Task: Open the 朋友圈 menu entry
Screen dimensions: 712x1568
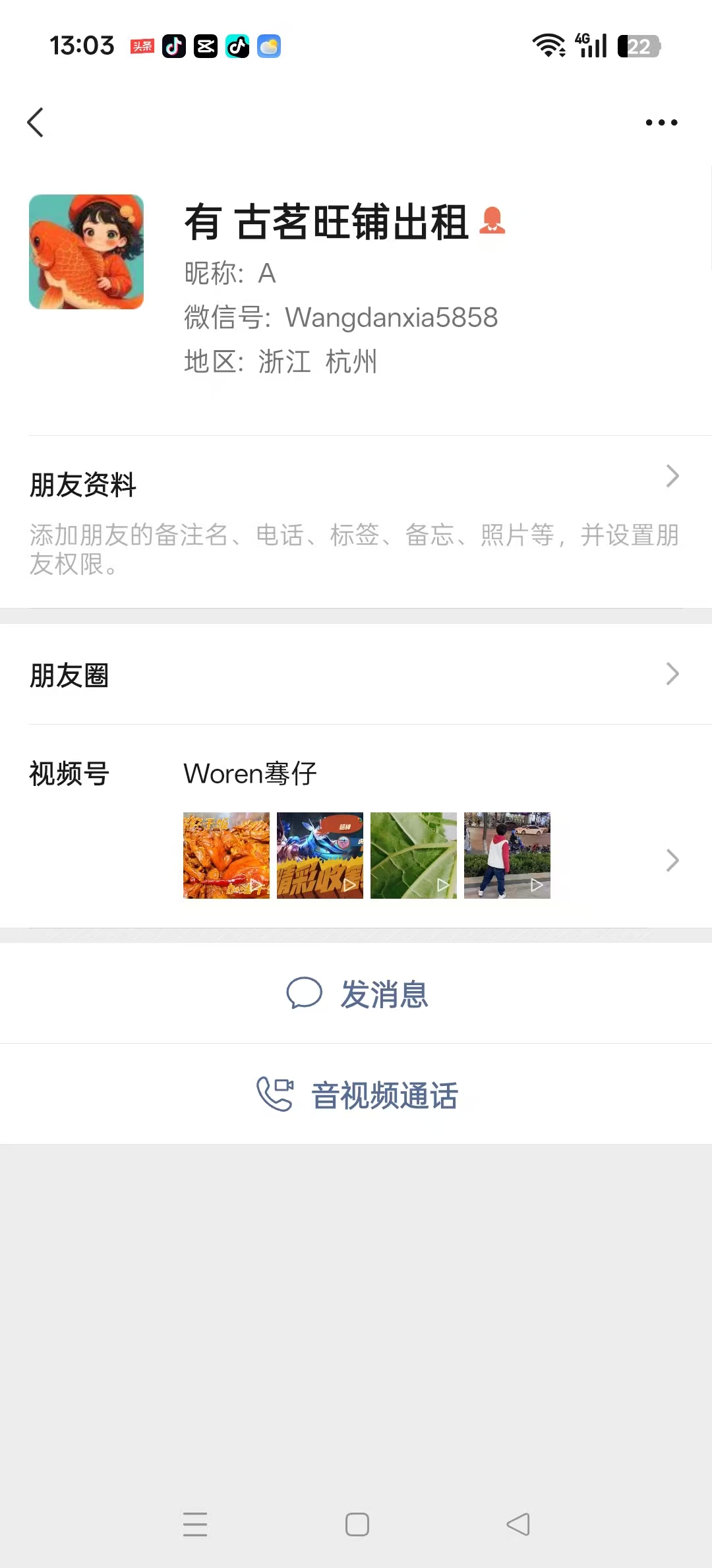Action: click(69, 675)
